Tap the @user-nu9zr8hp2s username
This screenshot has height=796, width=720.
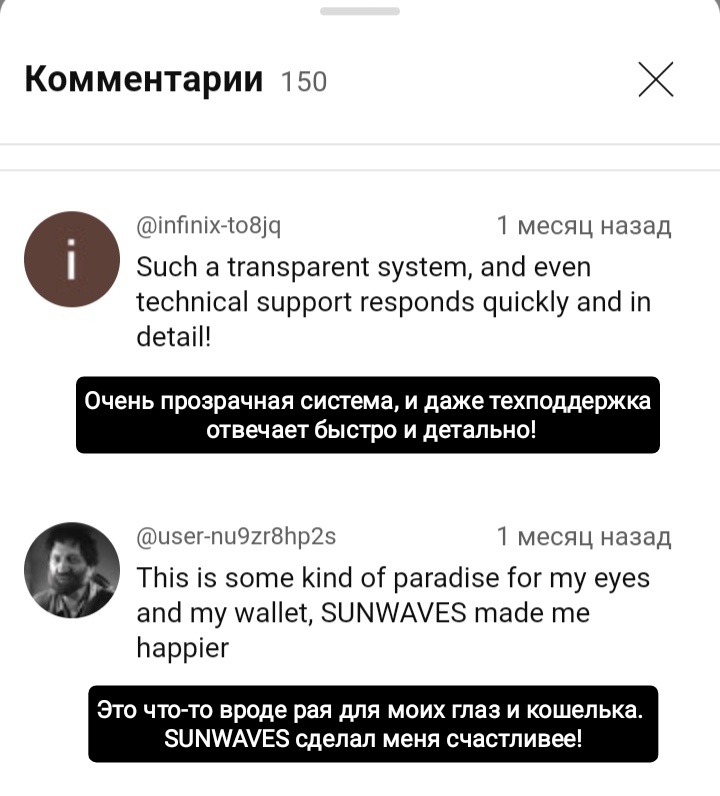236,537
